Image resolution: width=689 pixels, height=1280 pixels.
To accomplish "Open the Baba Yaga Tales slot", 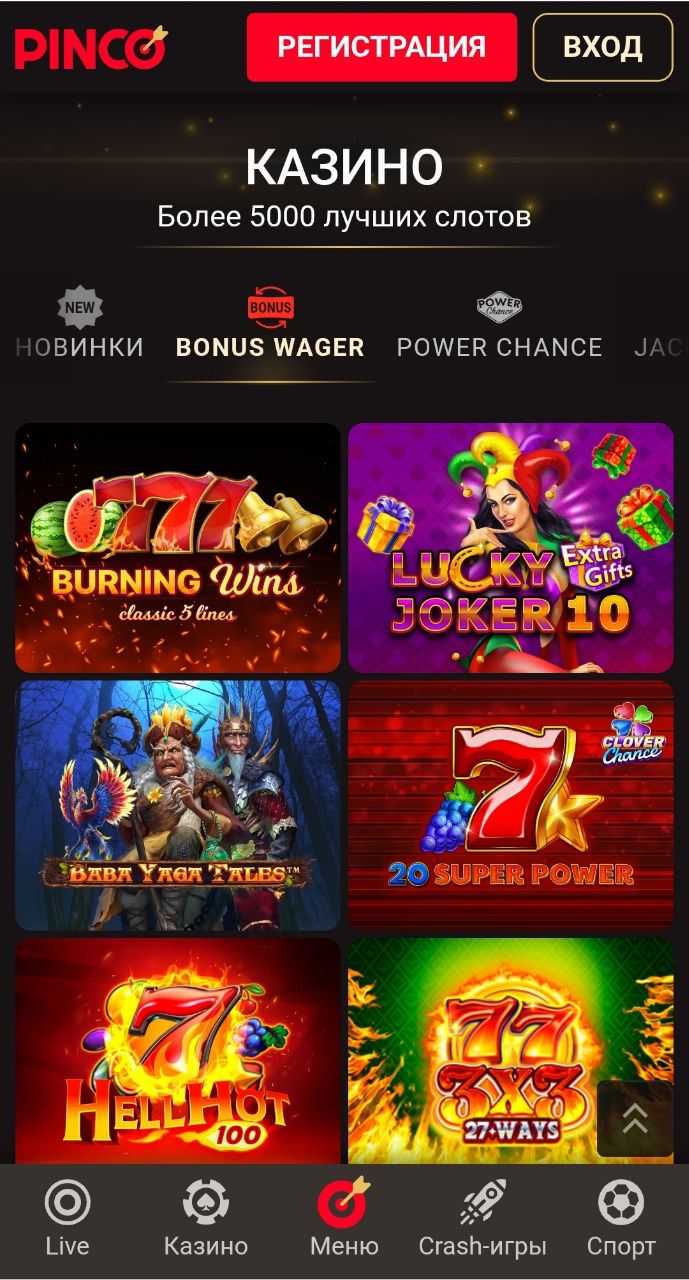I will pos(178,805).
